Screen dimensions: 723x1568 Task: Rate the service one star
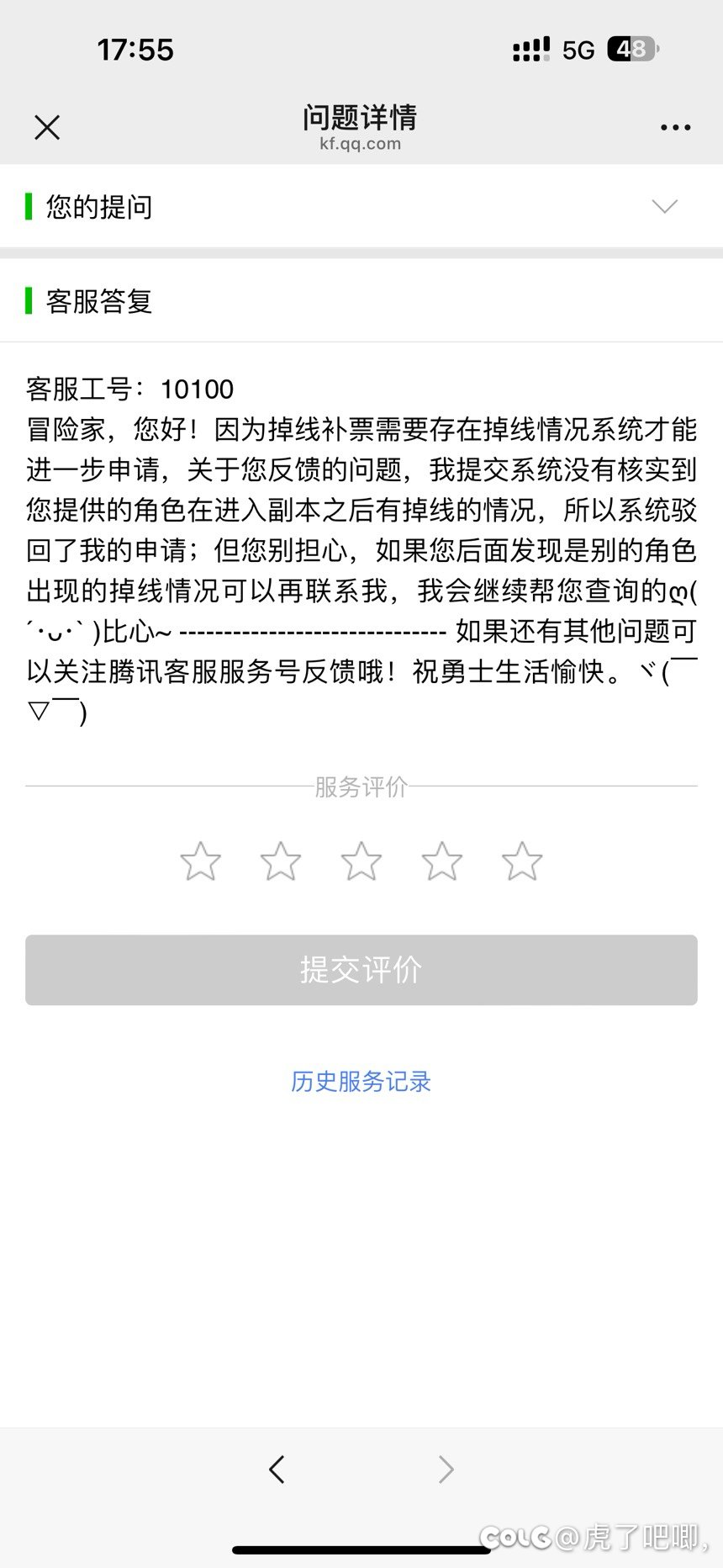pos(200,861)
